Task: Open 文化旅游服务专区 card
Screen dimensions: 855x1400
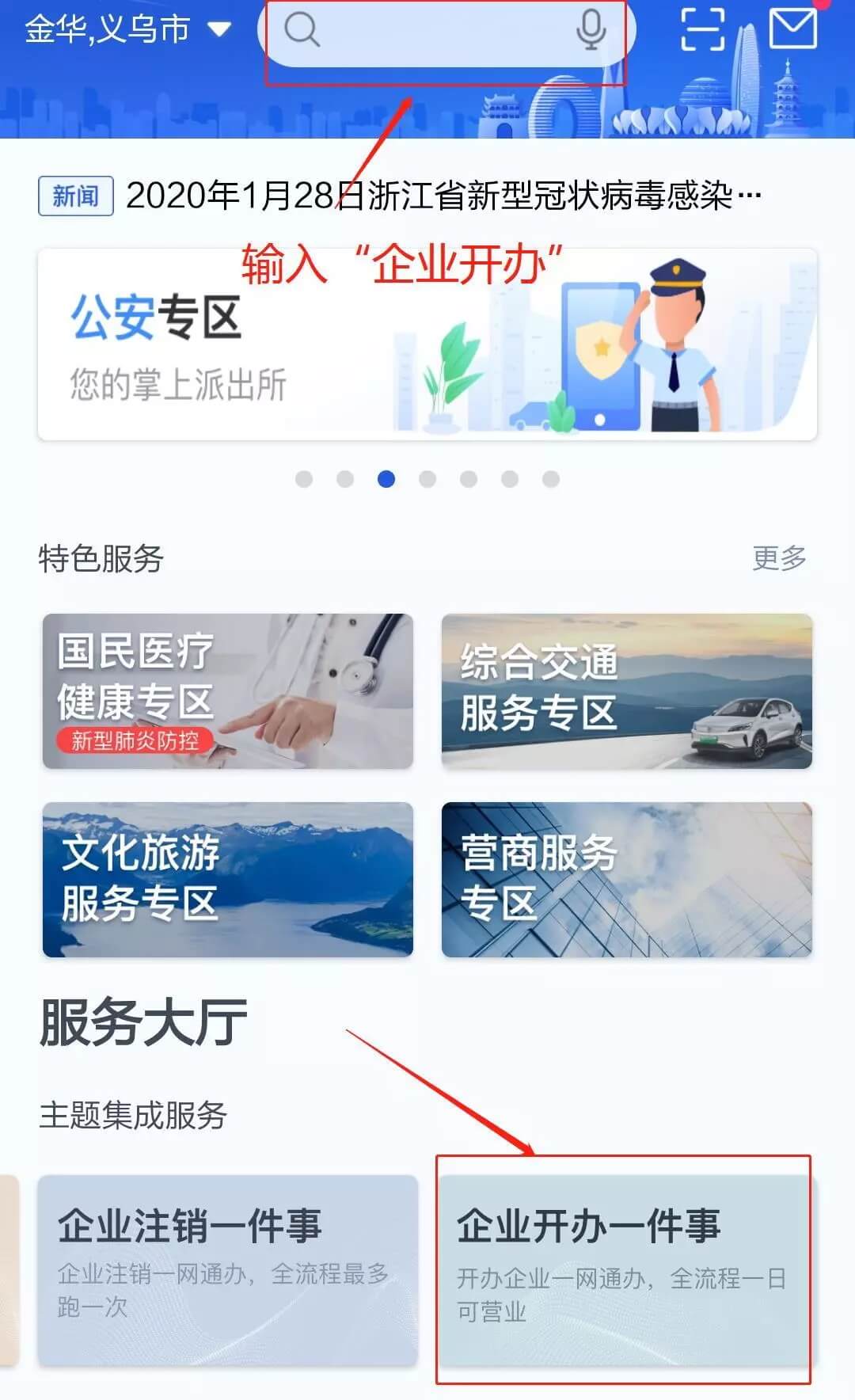Action: coord(228,880)
